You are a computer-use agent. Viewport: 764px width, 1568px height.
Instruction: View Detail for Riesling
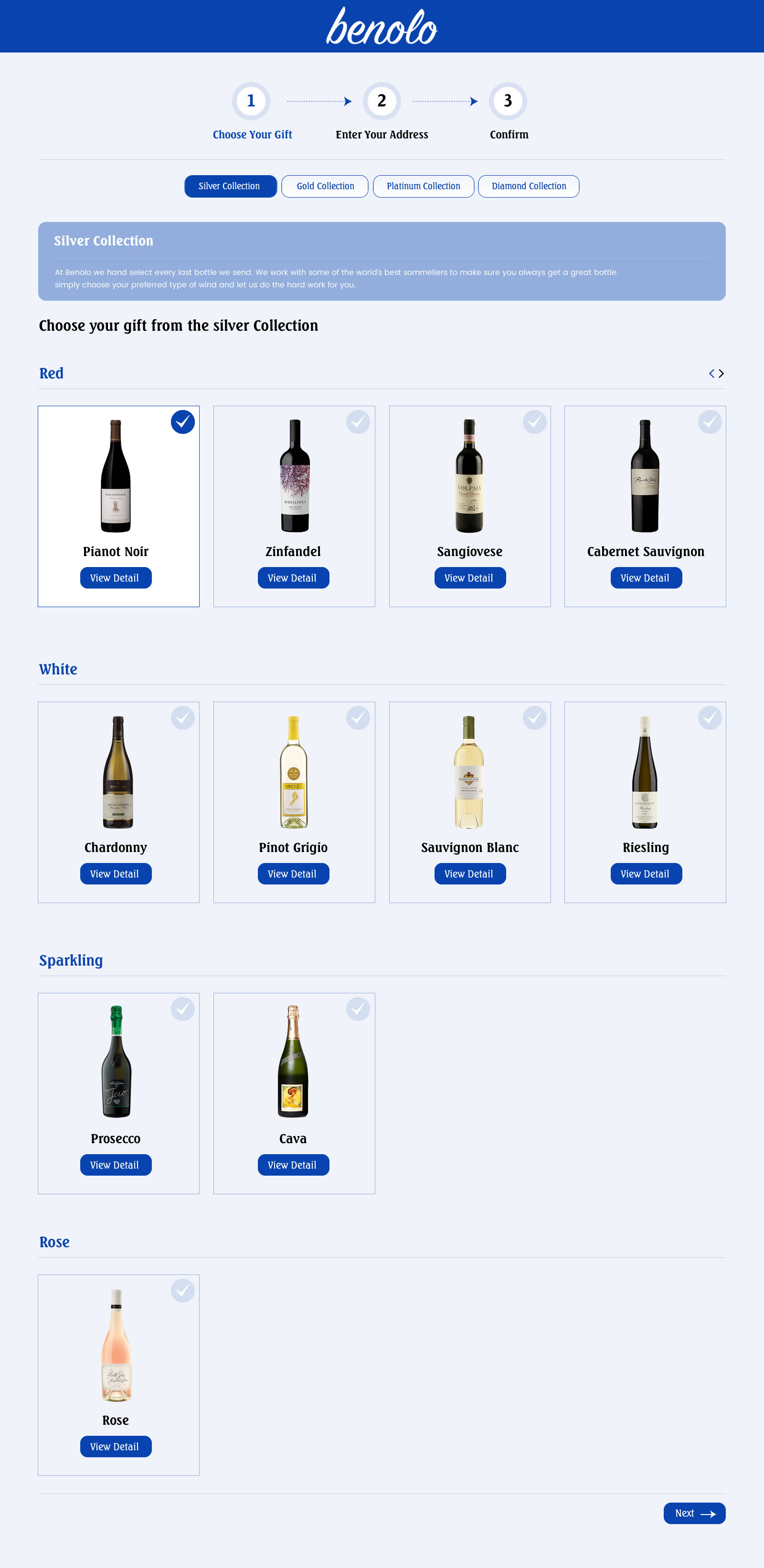click(645, 874)
